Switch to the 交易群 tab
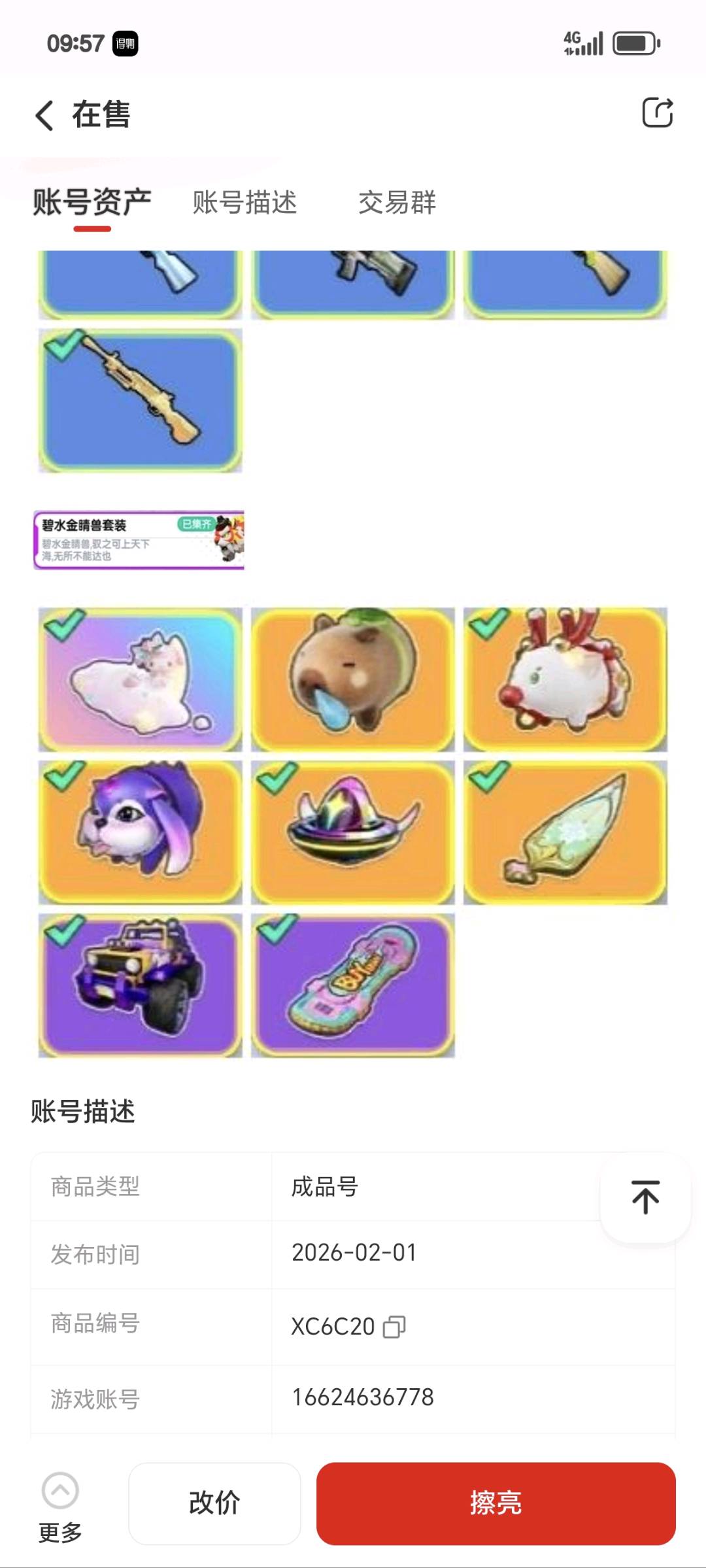This screenshot has height=1568, width=706. point(397,202)
